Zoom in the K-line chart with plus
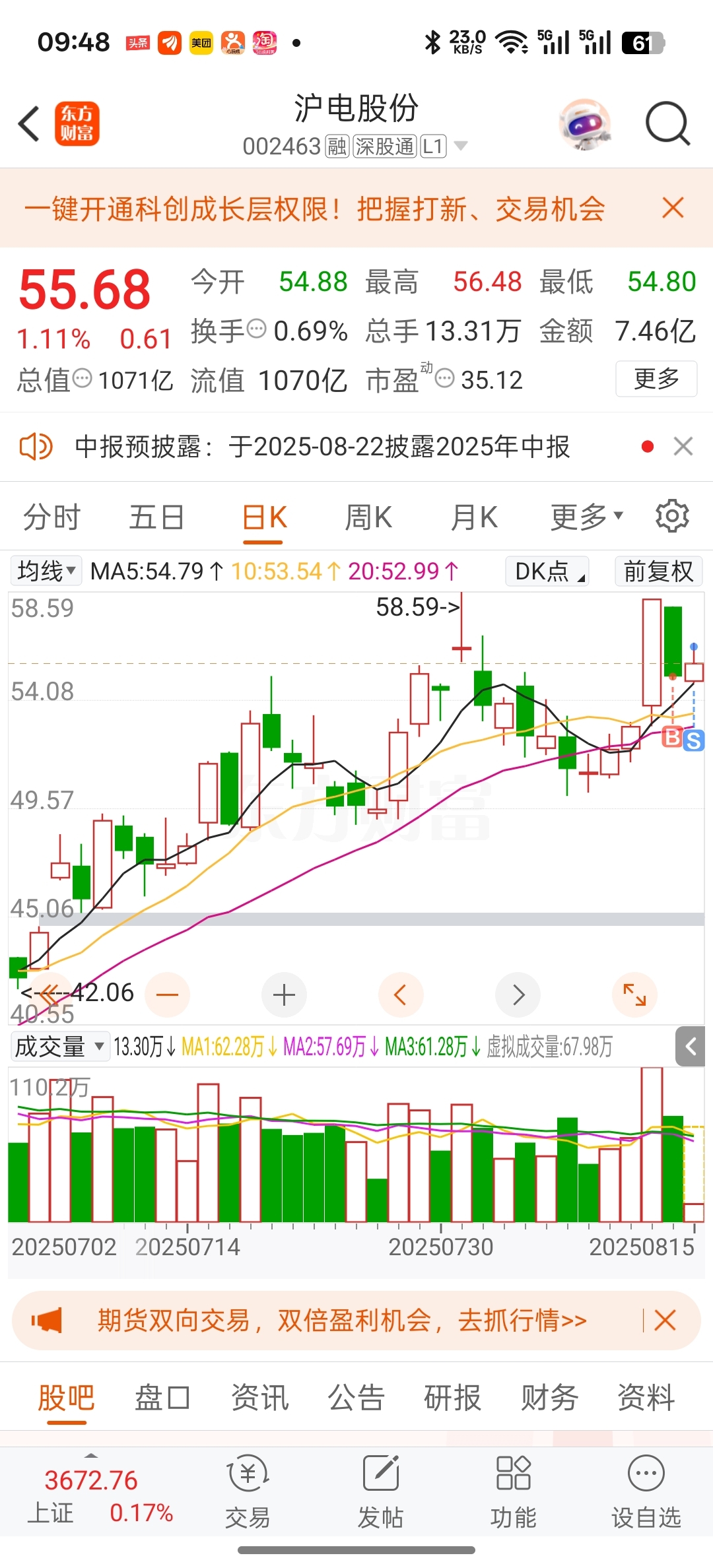This screenshot has height=1568, width=713. (x=284, y=995)
